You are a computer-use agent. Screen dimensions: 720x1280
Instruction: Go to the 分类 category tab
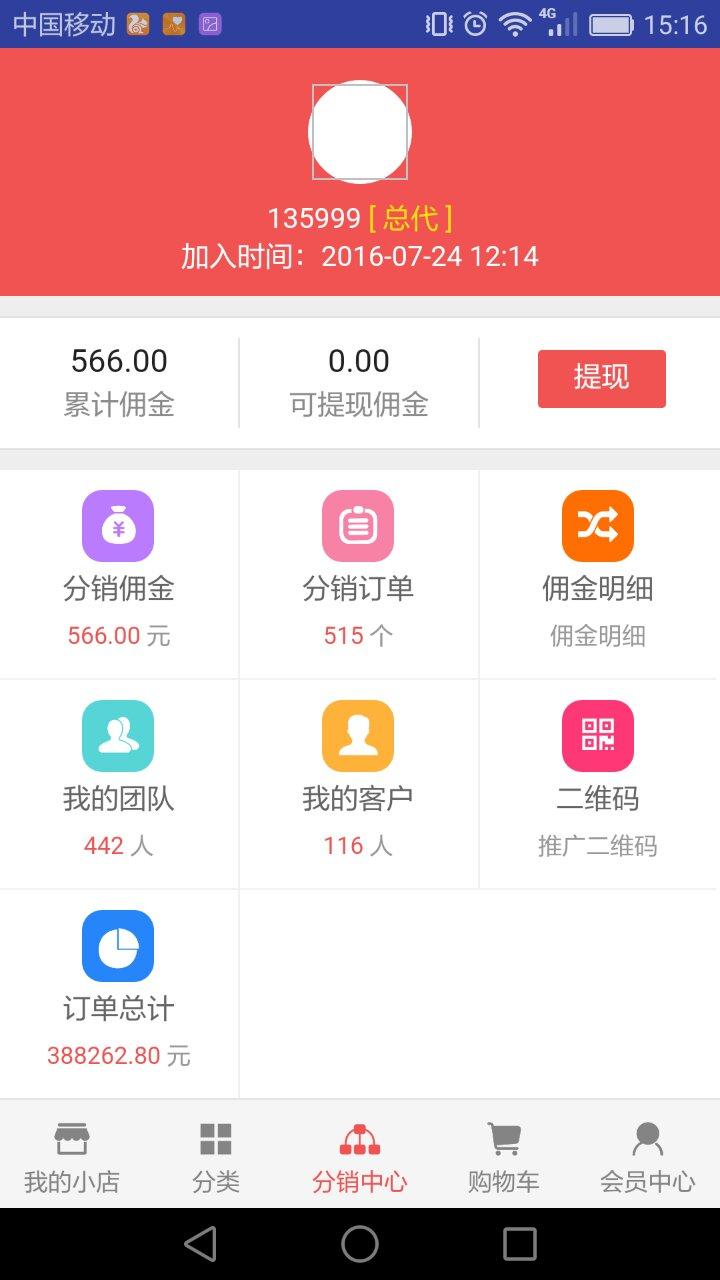216,1157
